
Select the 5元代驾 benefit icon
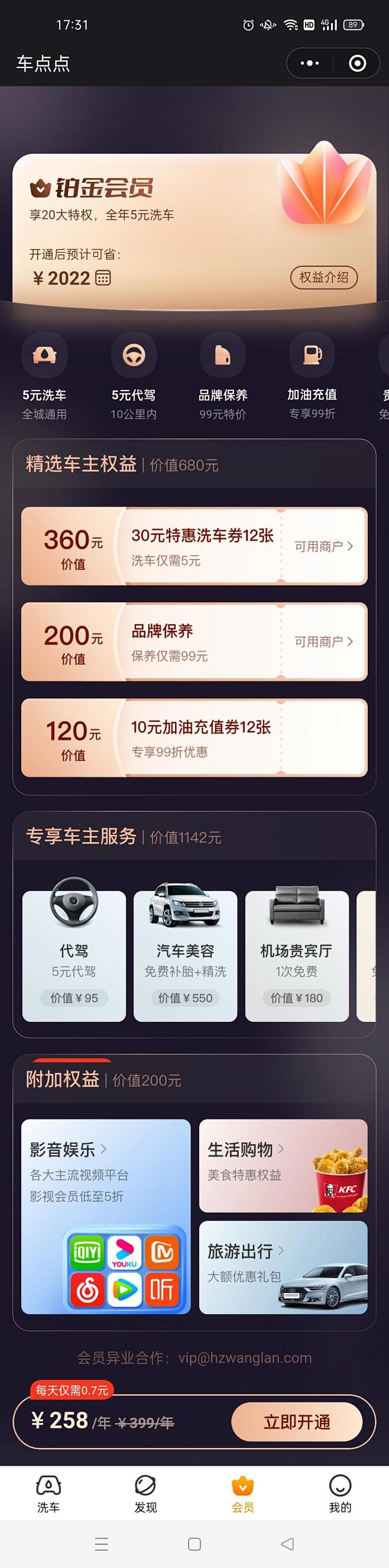(134, 356)
